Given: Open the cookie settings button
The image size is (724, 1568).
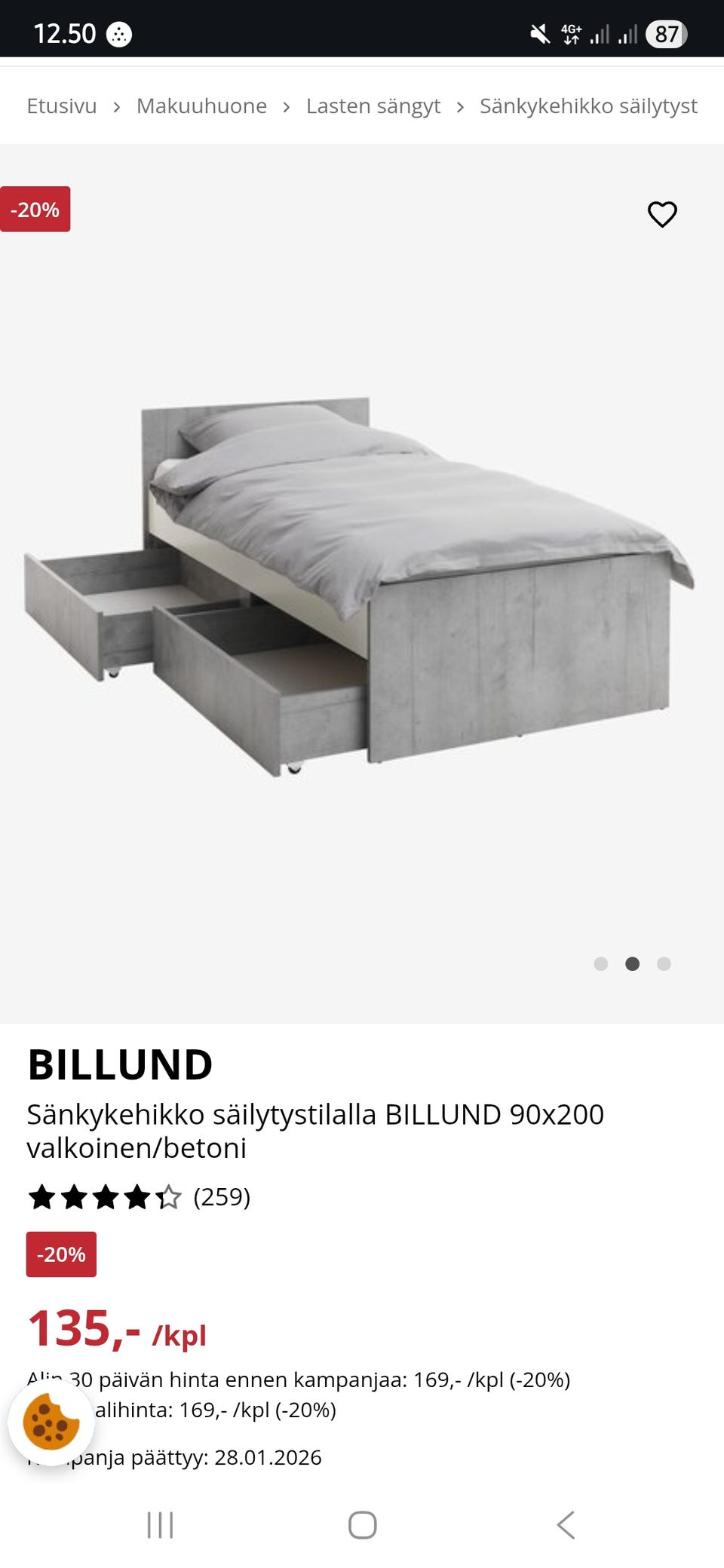Looking at the screenshot, I should 51,1422.
